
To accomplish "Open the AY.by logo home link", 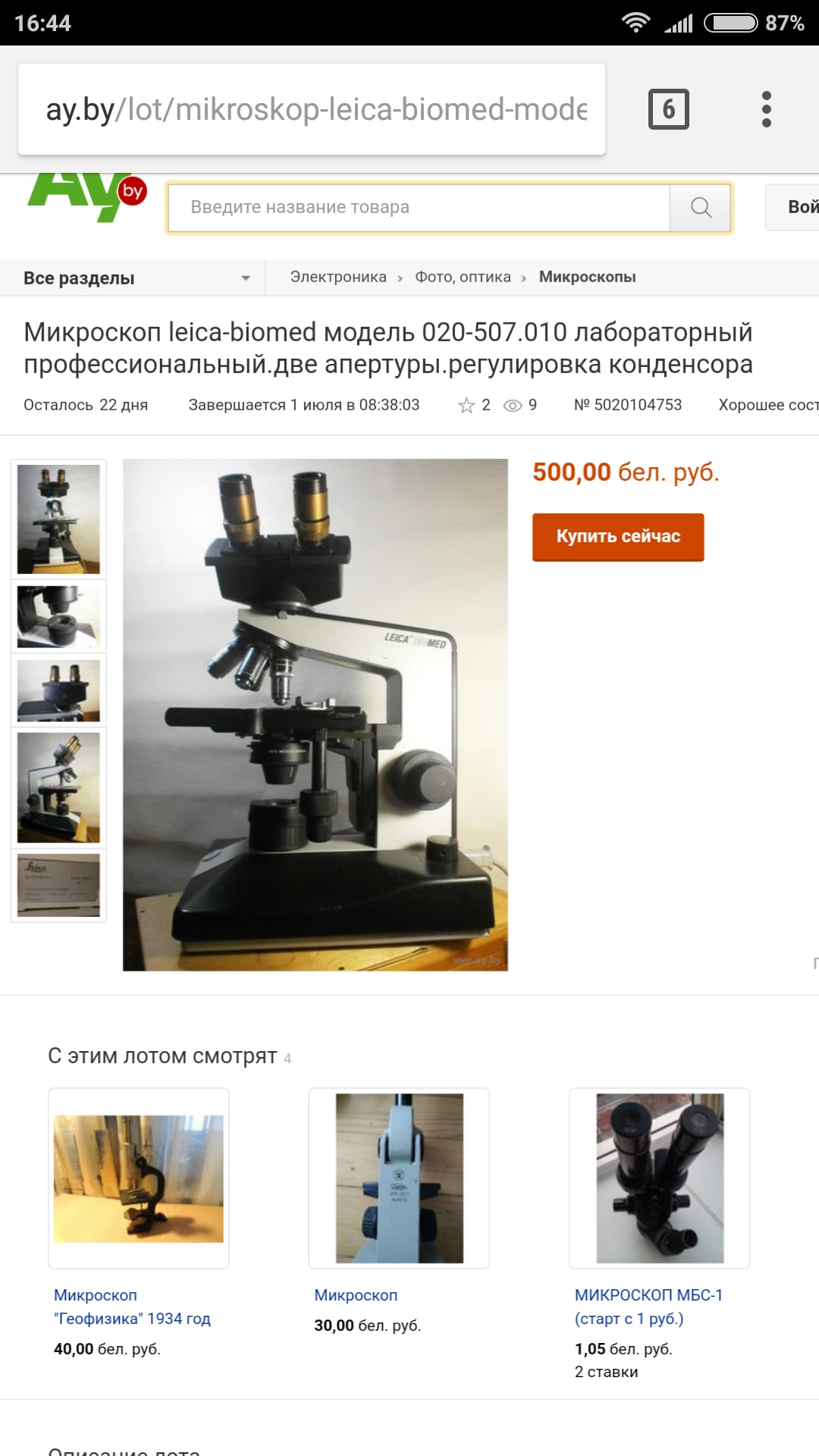I will tap(86, 197).
